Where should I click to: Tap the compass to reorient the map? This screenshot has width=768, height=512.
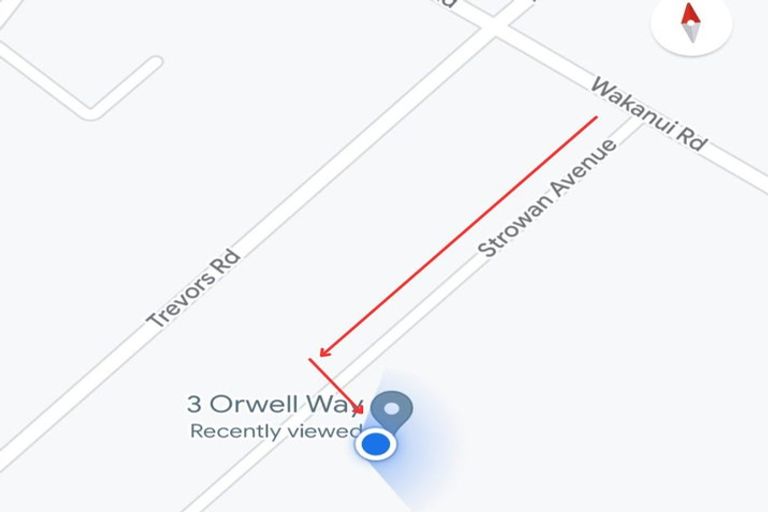pos(690,22)
